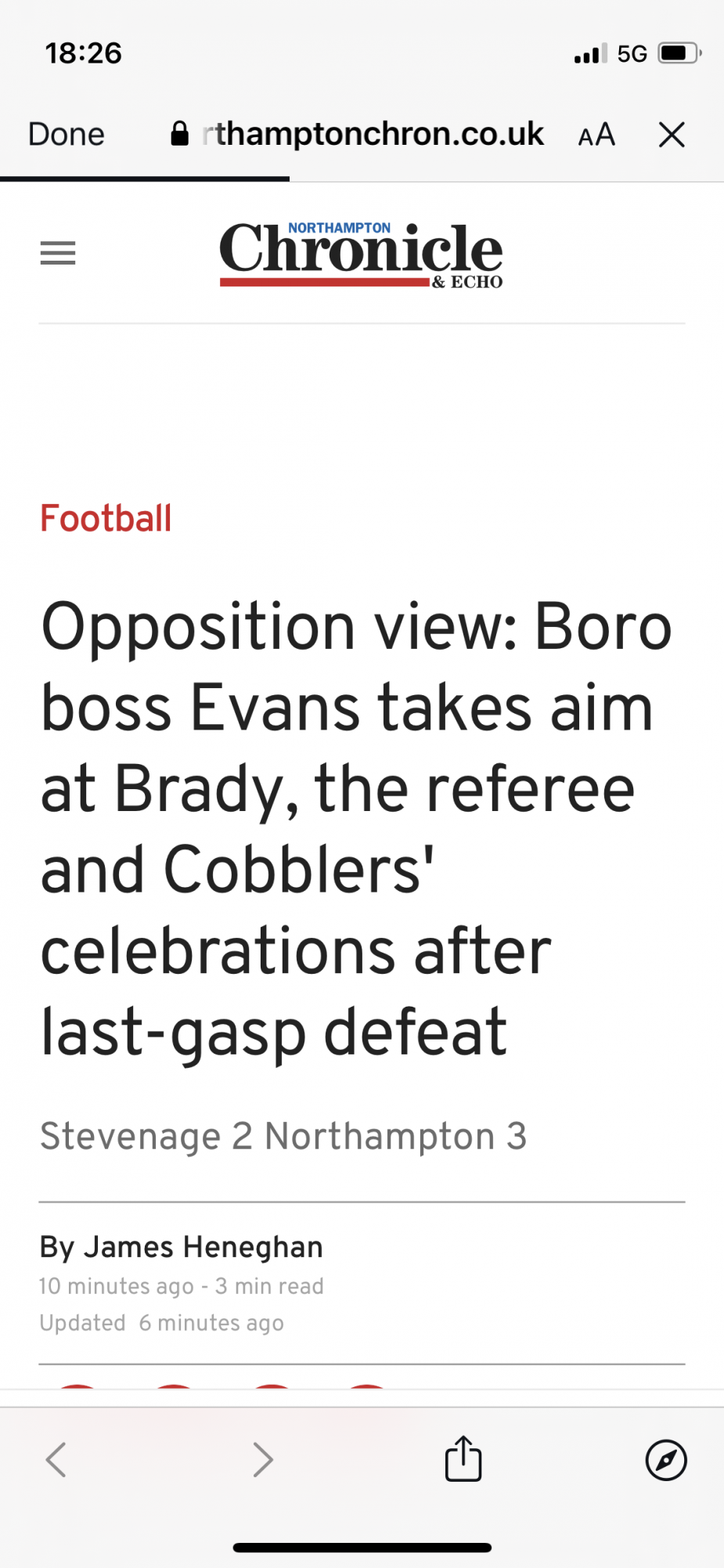View author James Heneghan's page
This screenshot has height=1568, width=724.
(203, 1247)
